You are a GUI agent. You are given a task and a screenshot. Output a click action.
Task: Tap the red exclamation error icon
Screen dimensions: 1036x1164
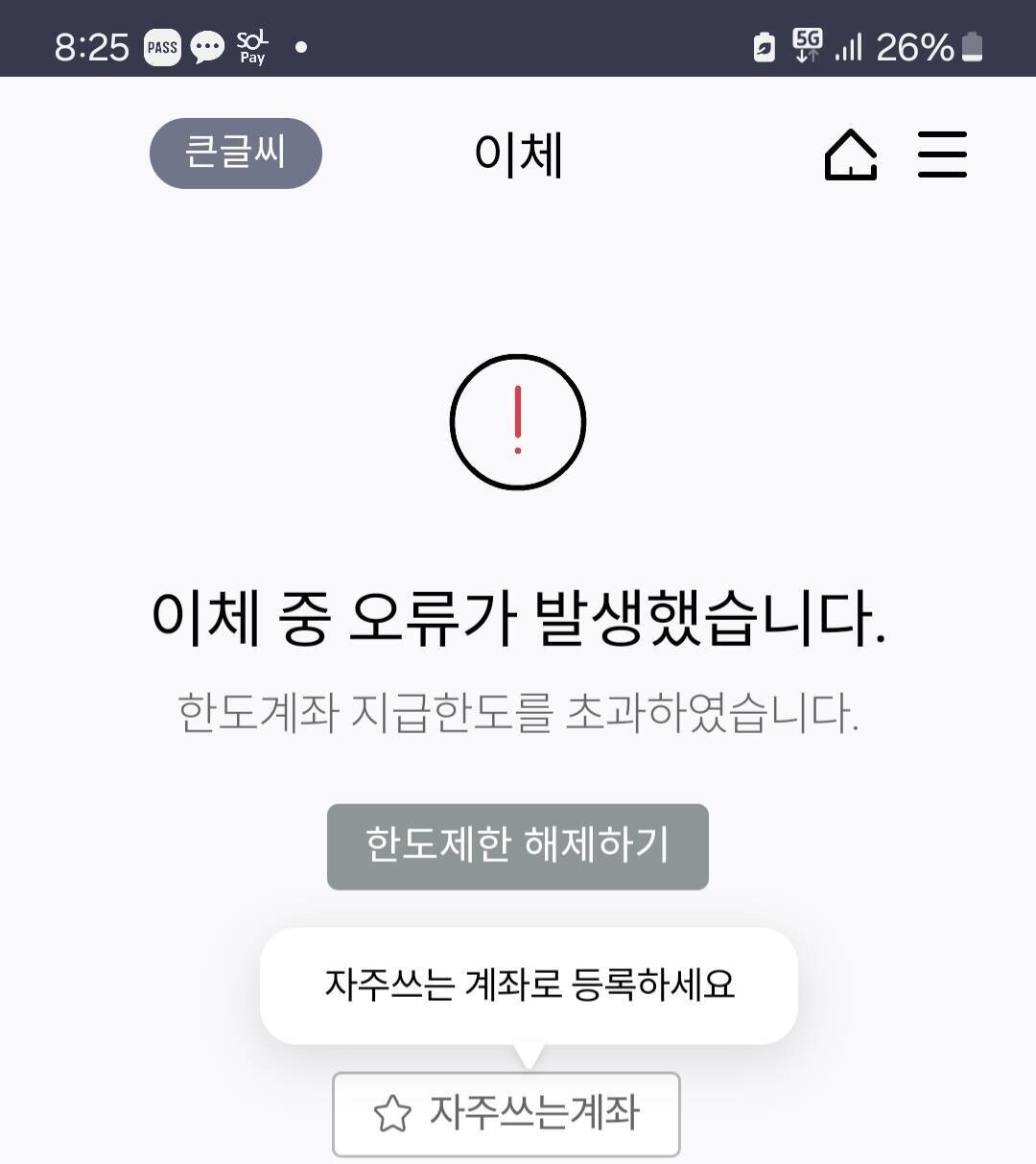tap(518, 424)
